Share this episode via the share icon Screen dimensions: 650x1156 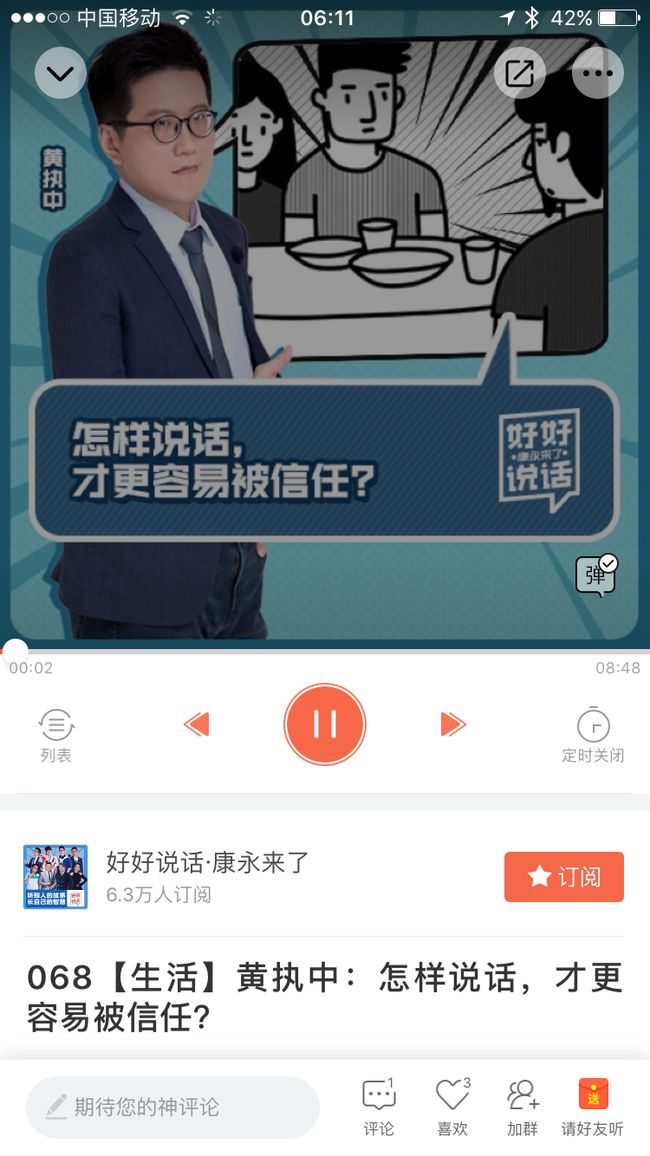tap(520, 73)
